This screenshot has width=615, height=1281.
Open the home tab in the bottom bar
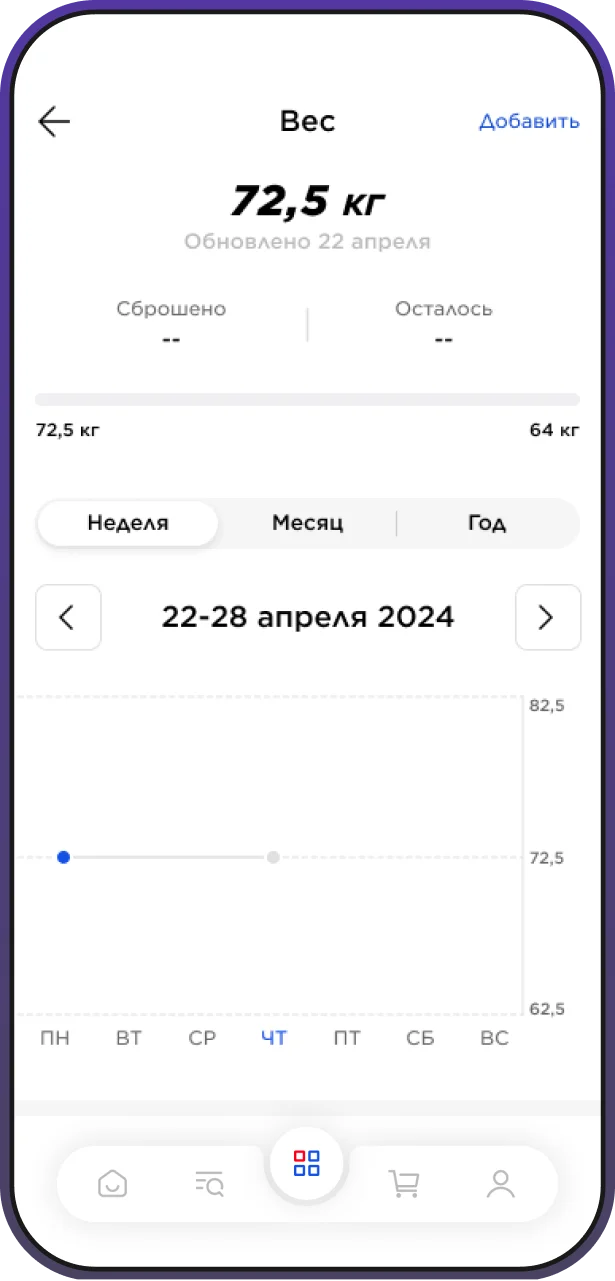click(112, 1184)
